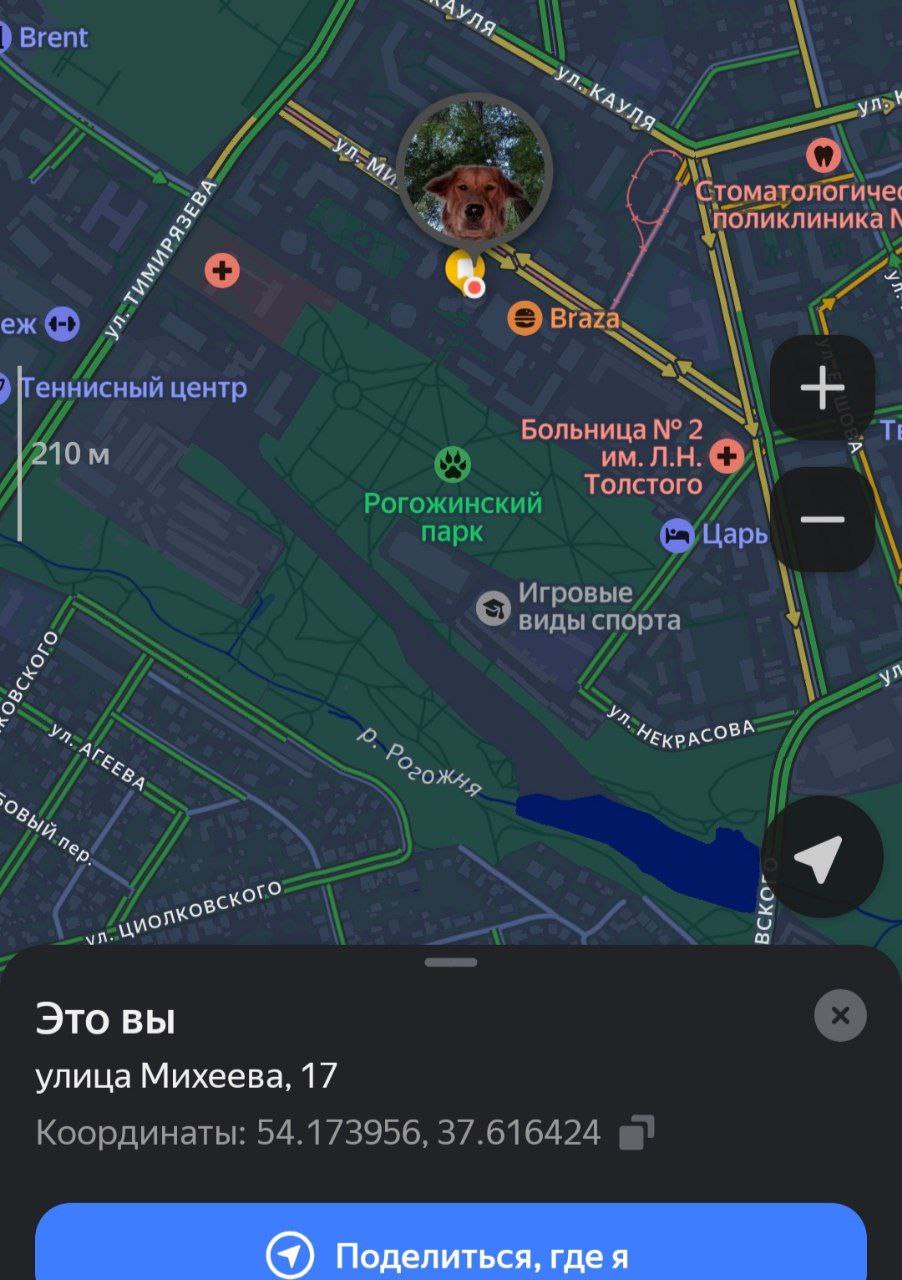The width and height of the screenshot is (902, 1280).
Task: Tap the dog avatar location pin
Action: pyautogui.click(x=473, y=170)
